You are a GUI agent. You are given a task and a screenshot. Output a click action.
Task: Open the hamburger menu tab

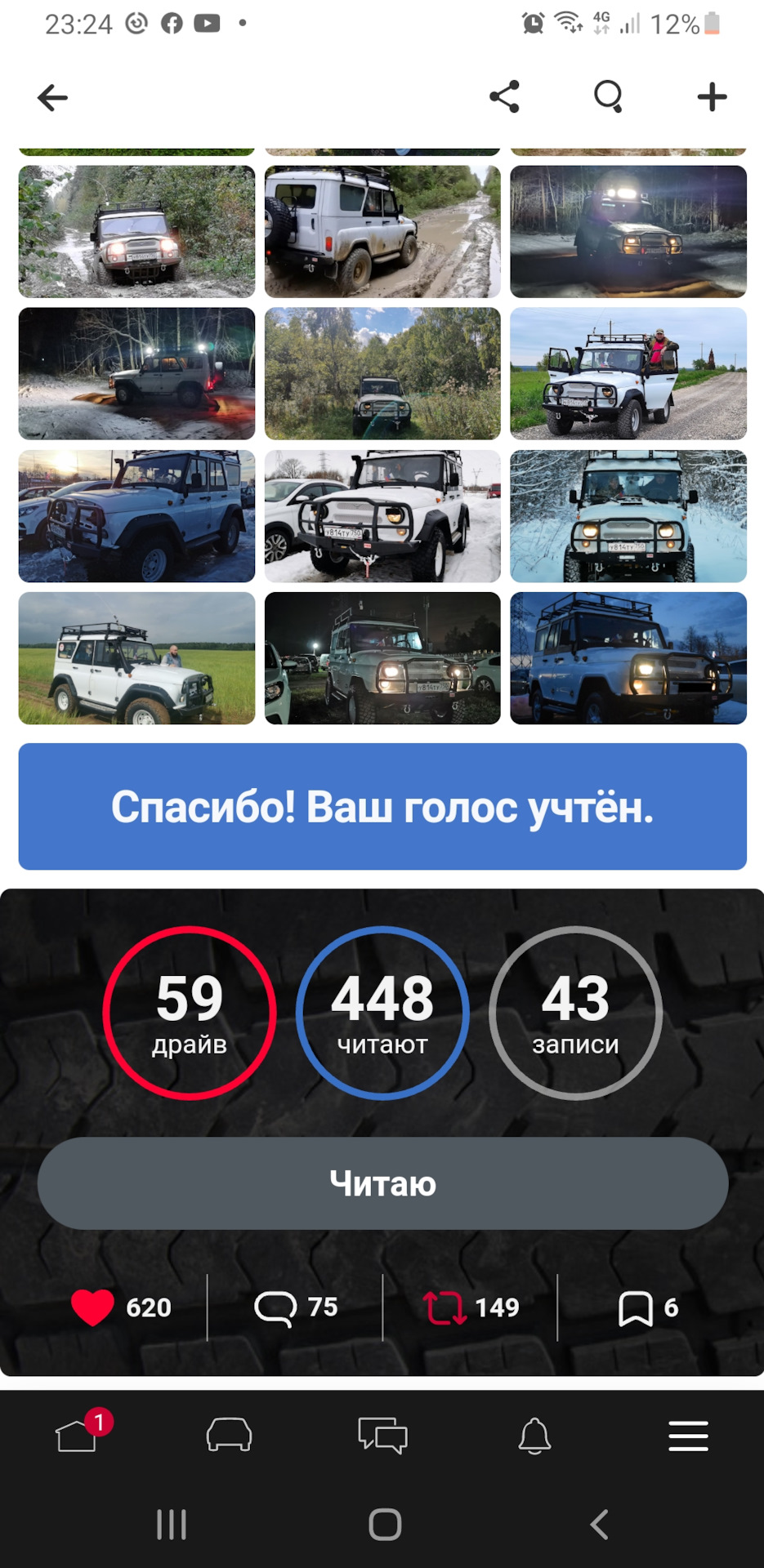tap(688, 1435)
